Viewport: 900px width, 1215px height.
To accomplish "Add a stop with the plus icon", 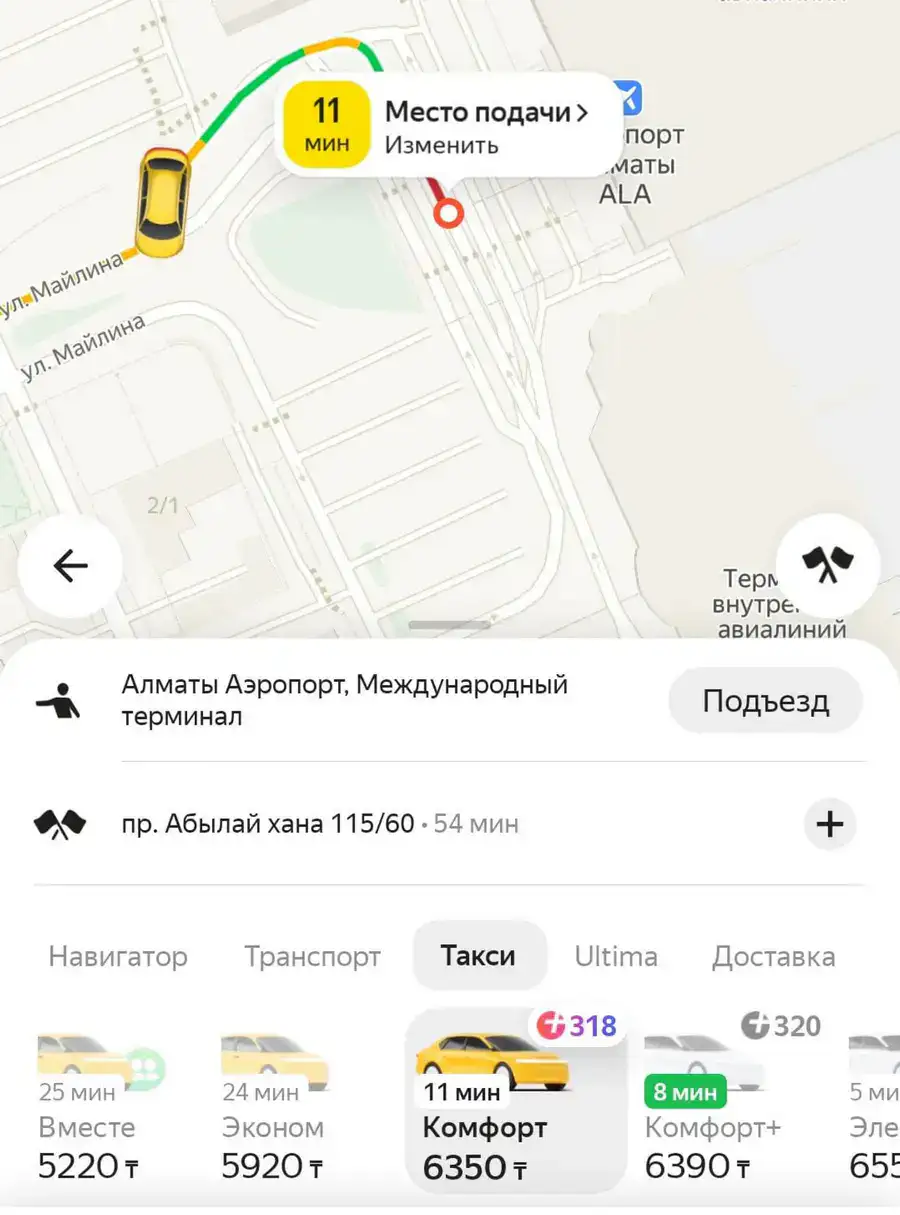I will pos(830,825).
